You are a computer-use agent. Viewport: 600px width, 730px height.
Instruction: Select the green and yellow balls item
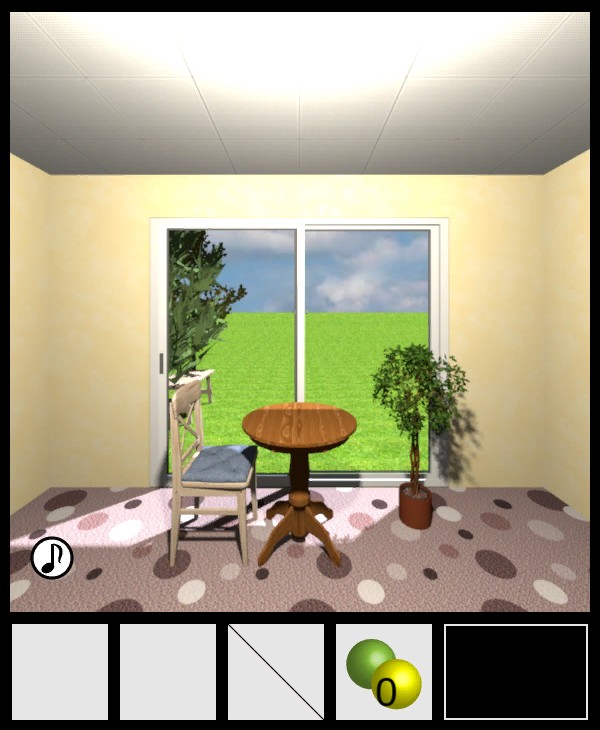click(x=384, y=673)
